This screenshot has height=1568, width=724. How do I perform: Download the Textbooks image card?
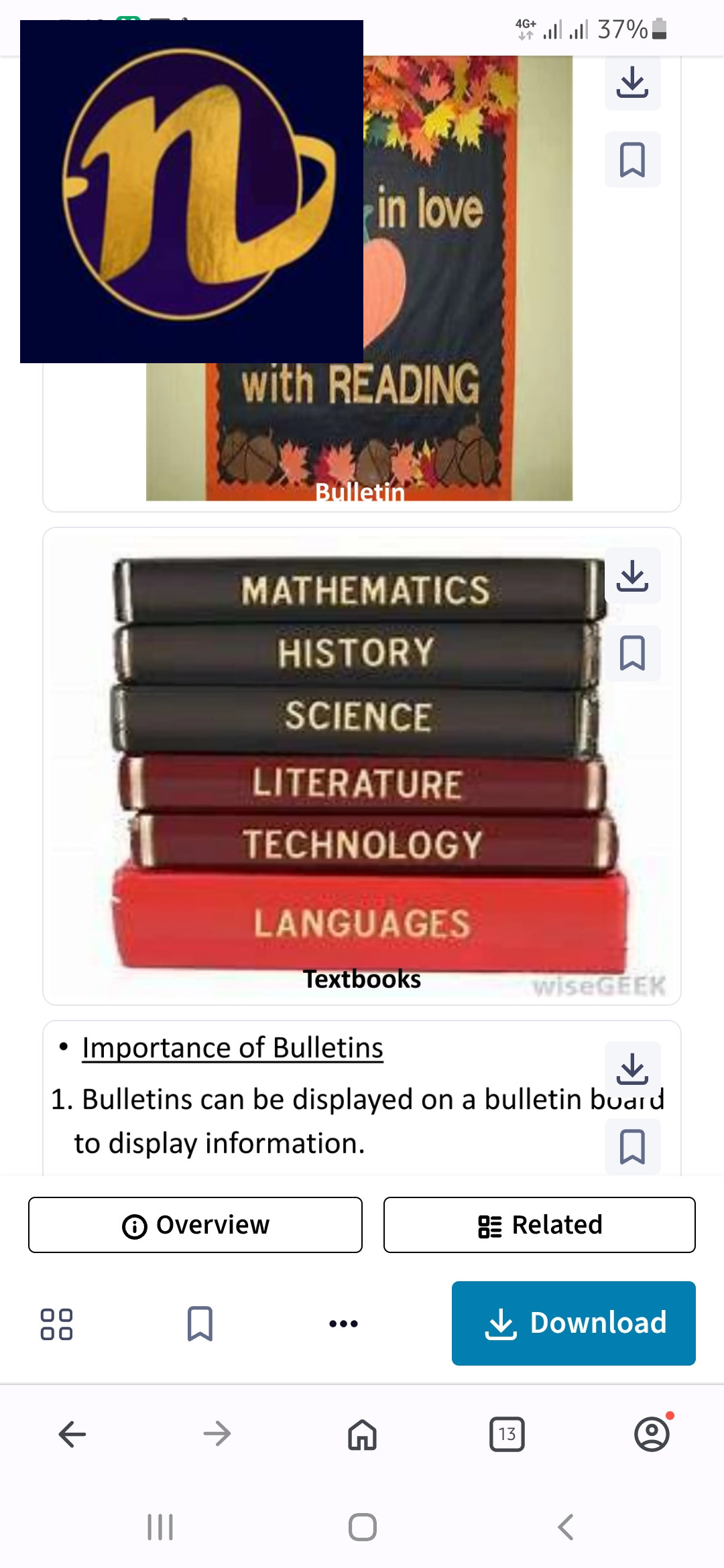[x=632, y=576]
